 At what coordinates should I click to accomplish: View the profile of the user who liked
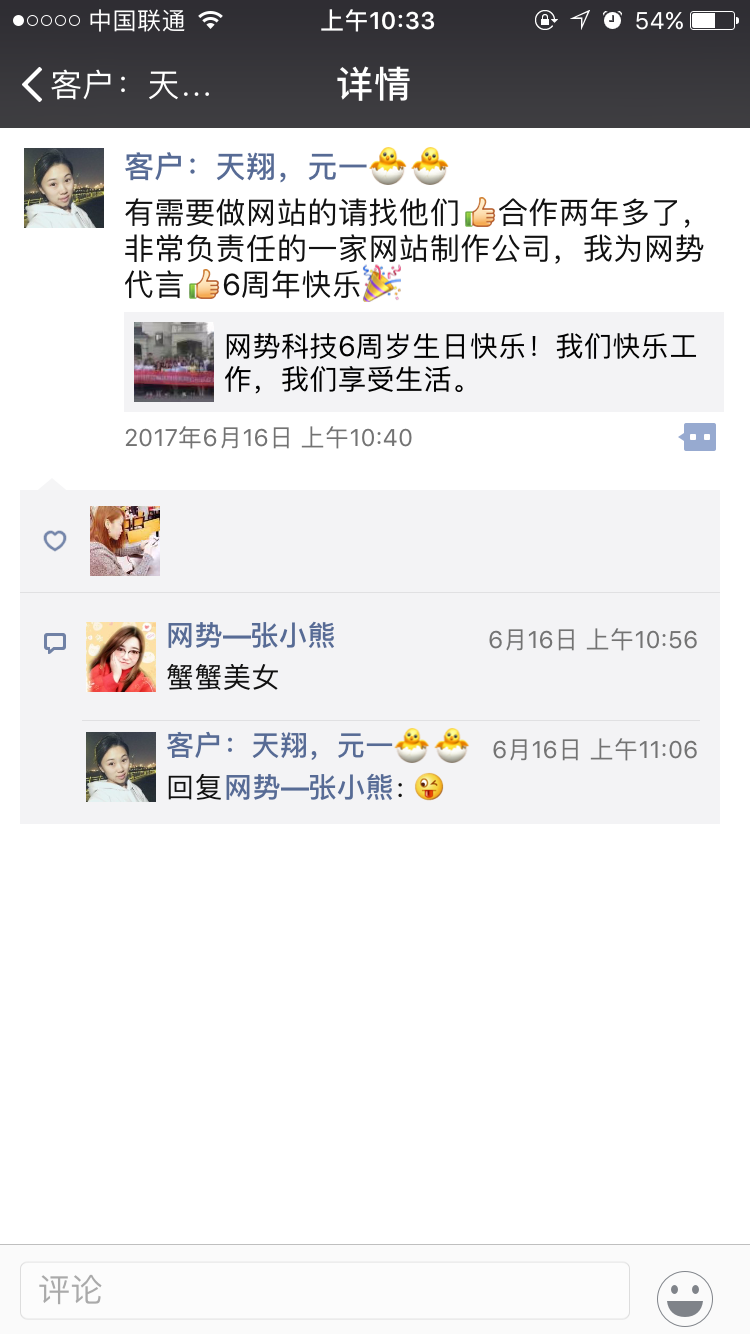click(125, 541)
